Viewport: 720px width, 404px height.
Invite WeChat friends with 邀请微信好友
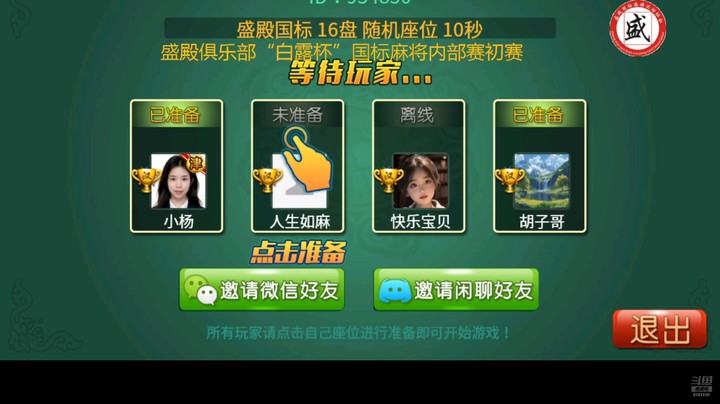(x=262, y=290)
